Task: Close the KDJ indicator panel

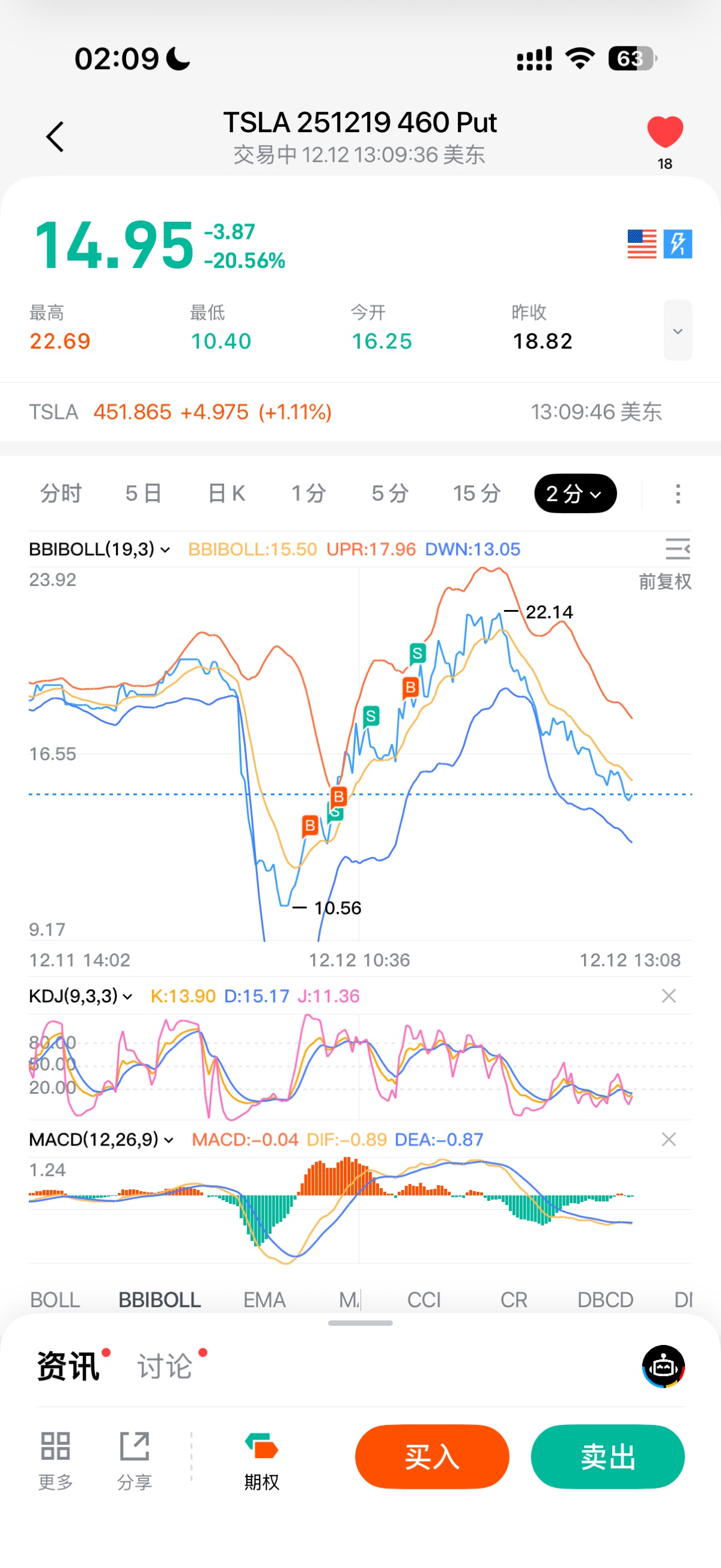Action: [669, 996]
